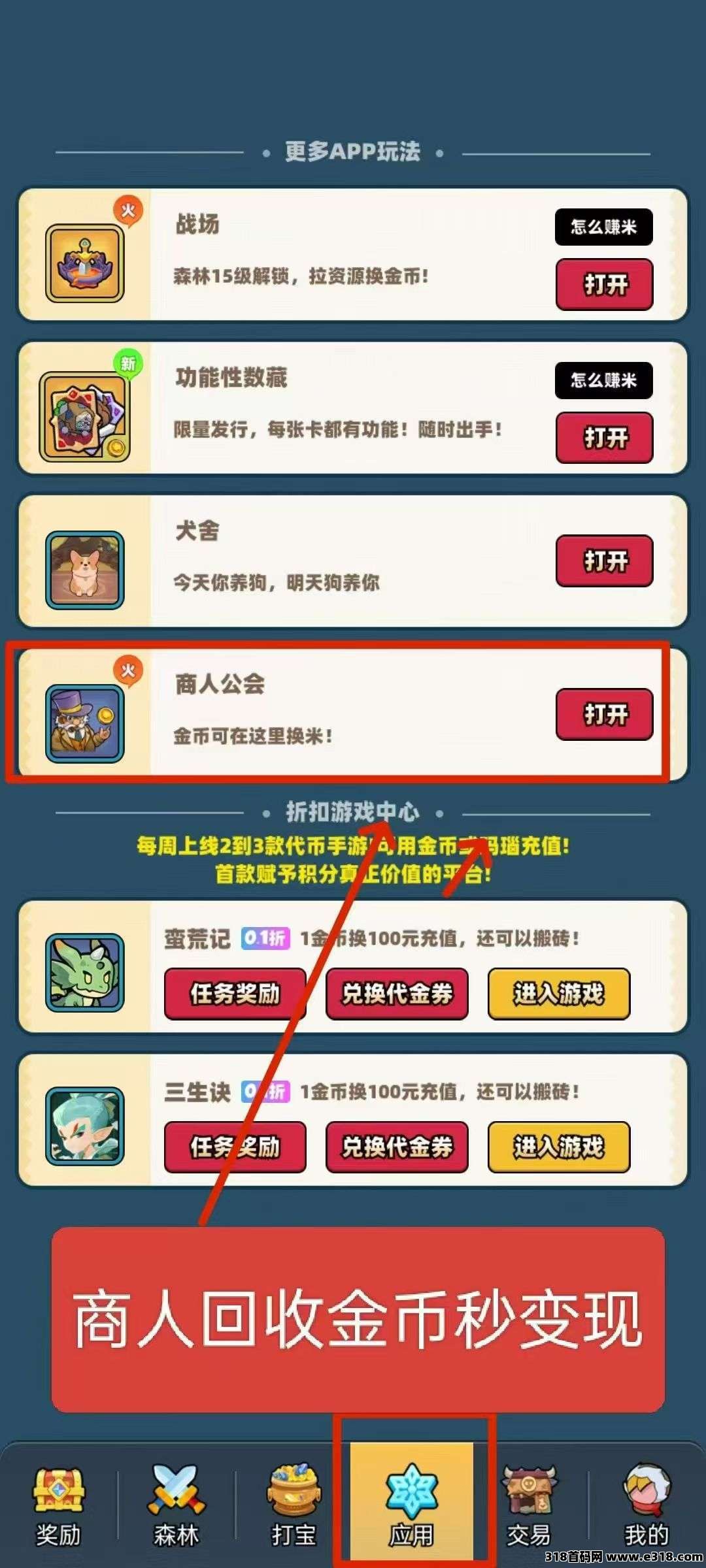Tap 怎么赚米 on the 功能性数藏 card
Viewport: 706px width, 1568px height.
[603, 380]
